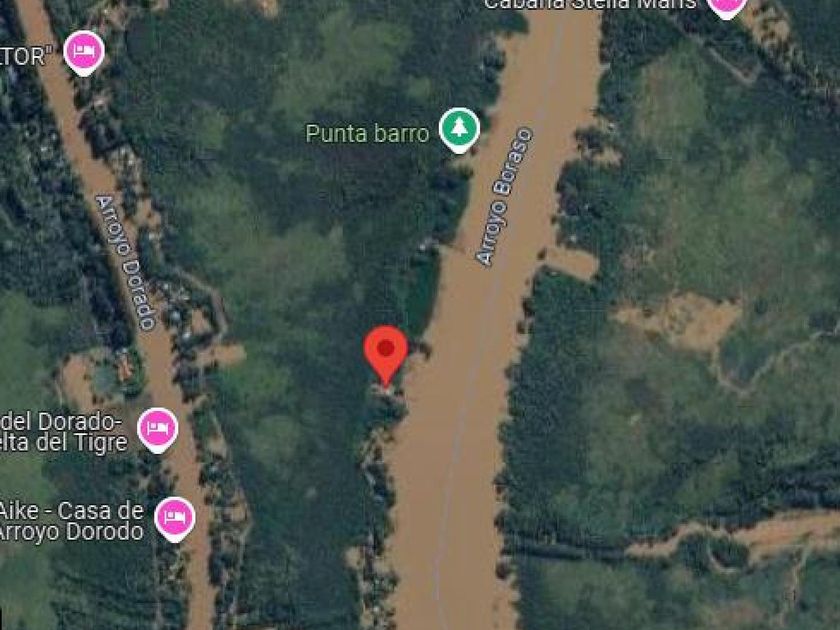Tap the red dropped location pin
Viewport: 840px width, 630px height.
pyautogui.click(x=386, y=355)
